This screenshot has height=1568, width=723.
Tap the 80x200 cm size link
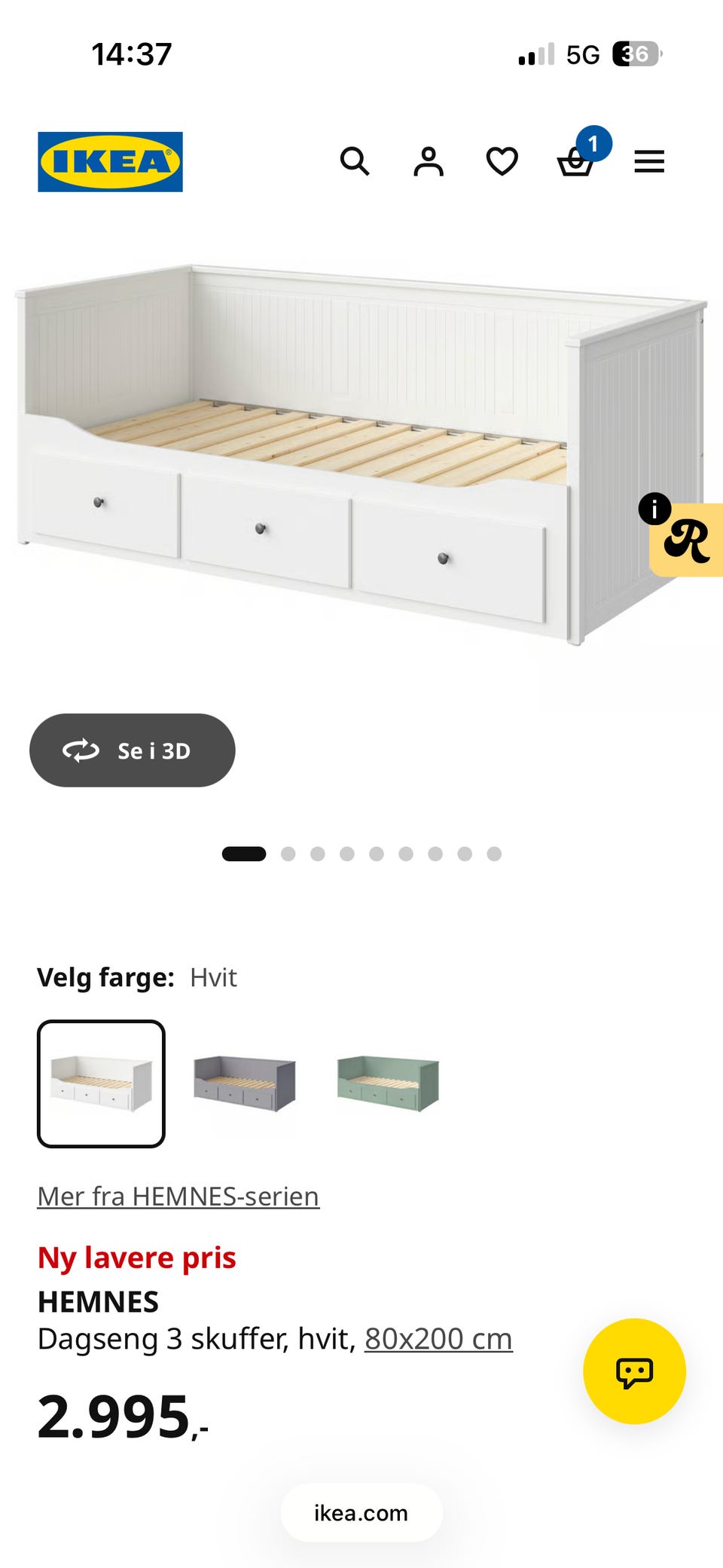pos(438,1339)
